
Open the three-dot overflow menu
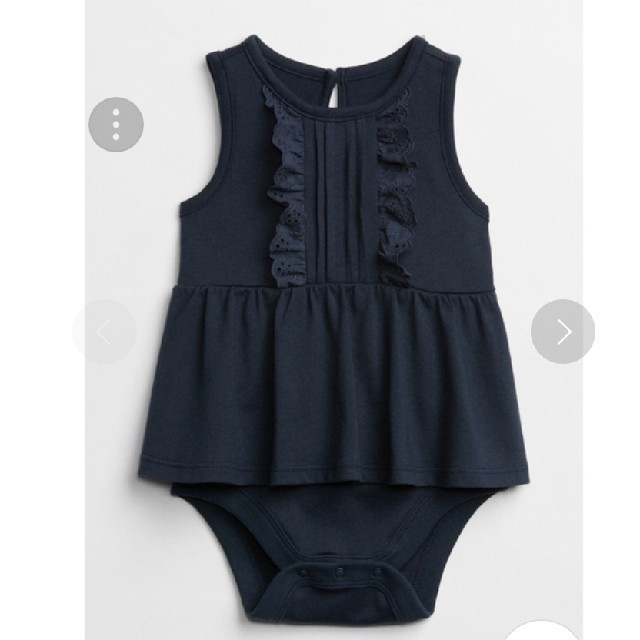click(116, 125)
